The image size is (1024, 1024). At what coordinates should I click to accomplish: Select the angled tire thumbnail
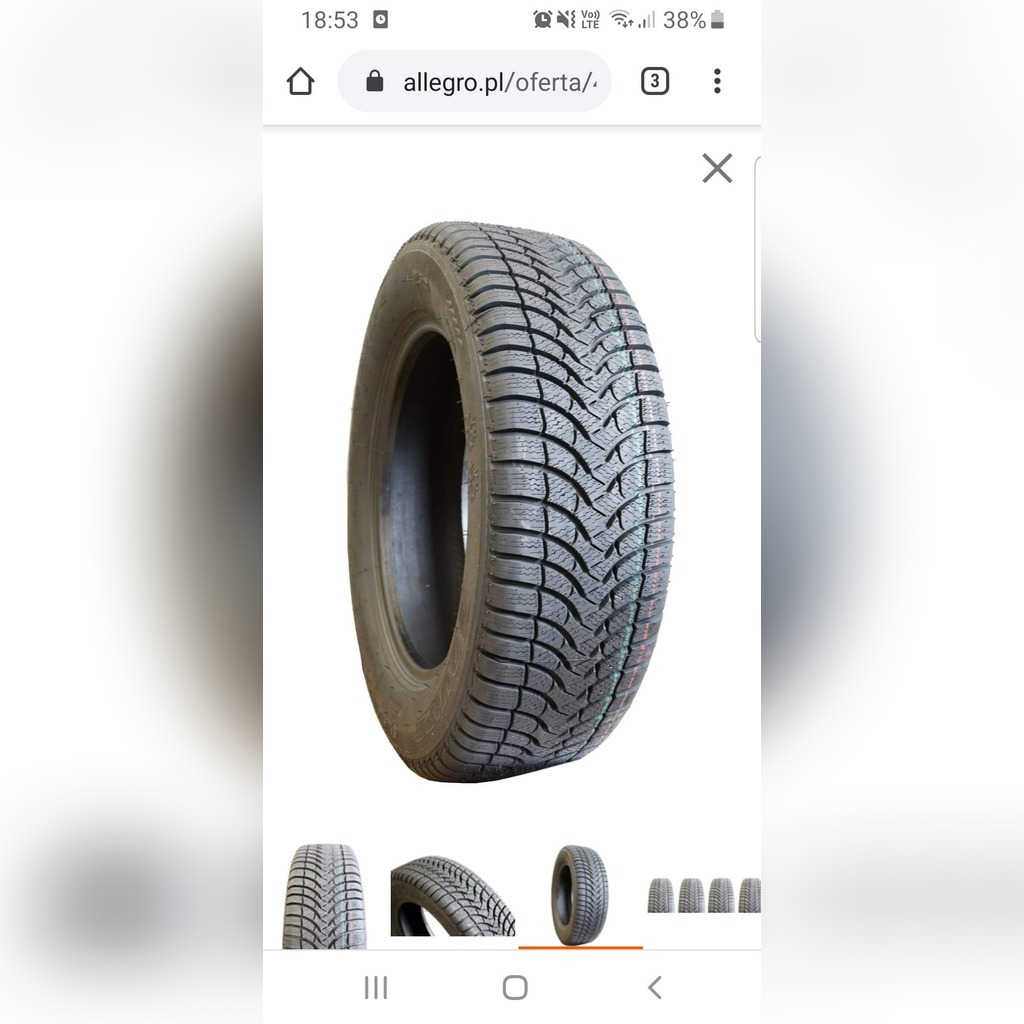(580, 894)
